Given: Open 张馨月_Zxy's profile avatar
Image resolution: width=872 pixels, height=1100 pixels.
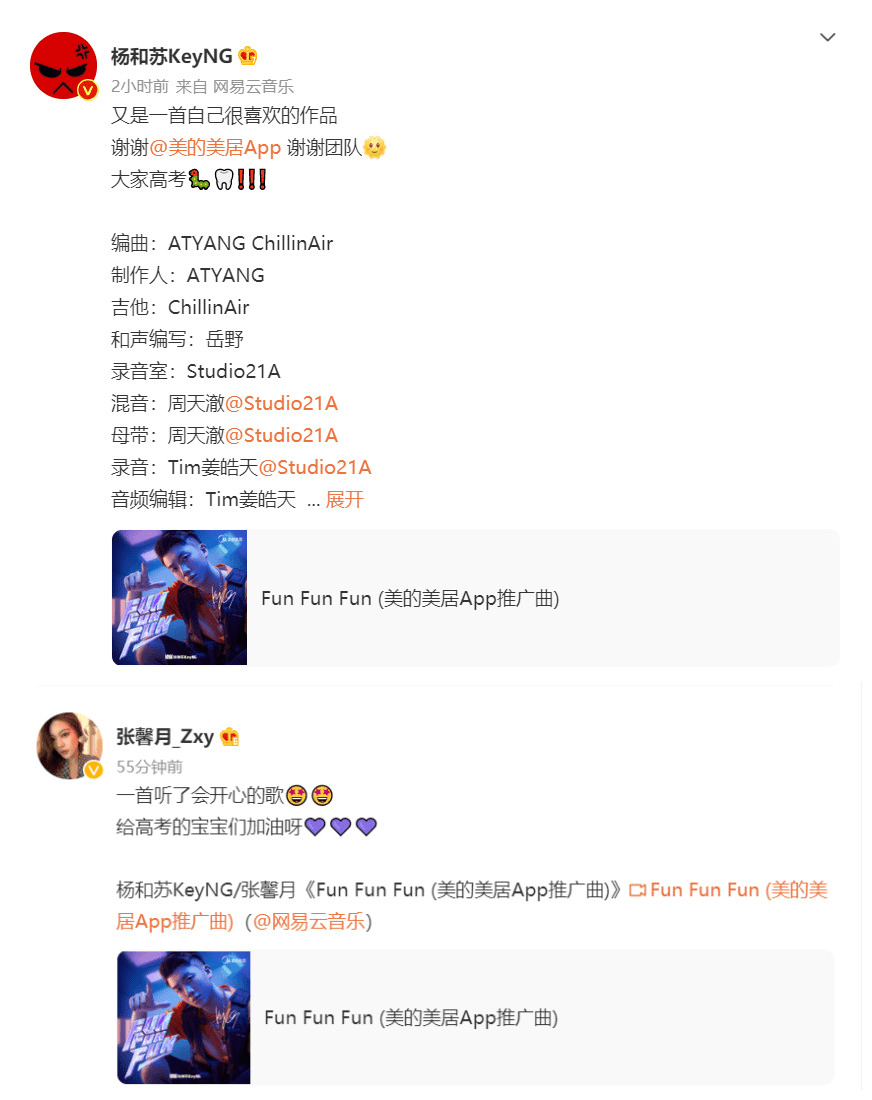Looking at the screenshot, I should pos(70,746).
